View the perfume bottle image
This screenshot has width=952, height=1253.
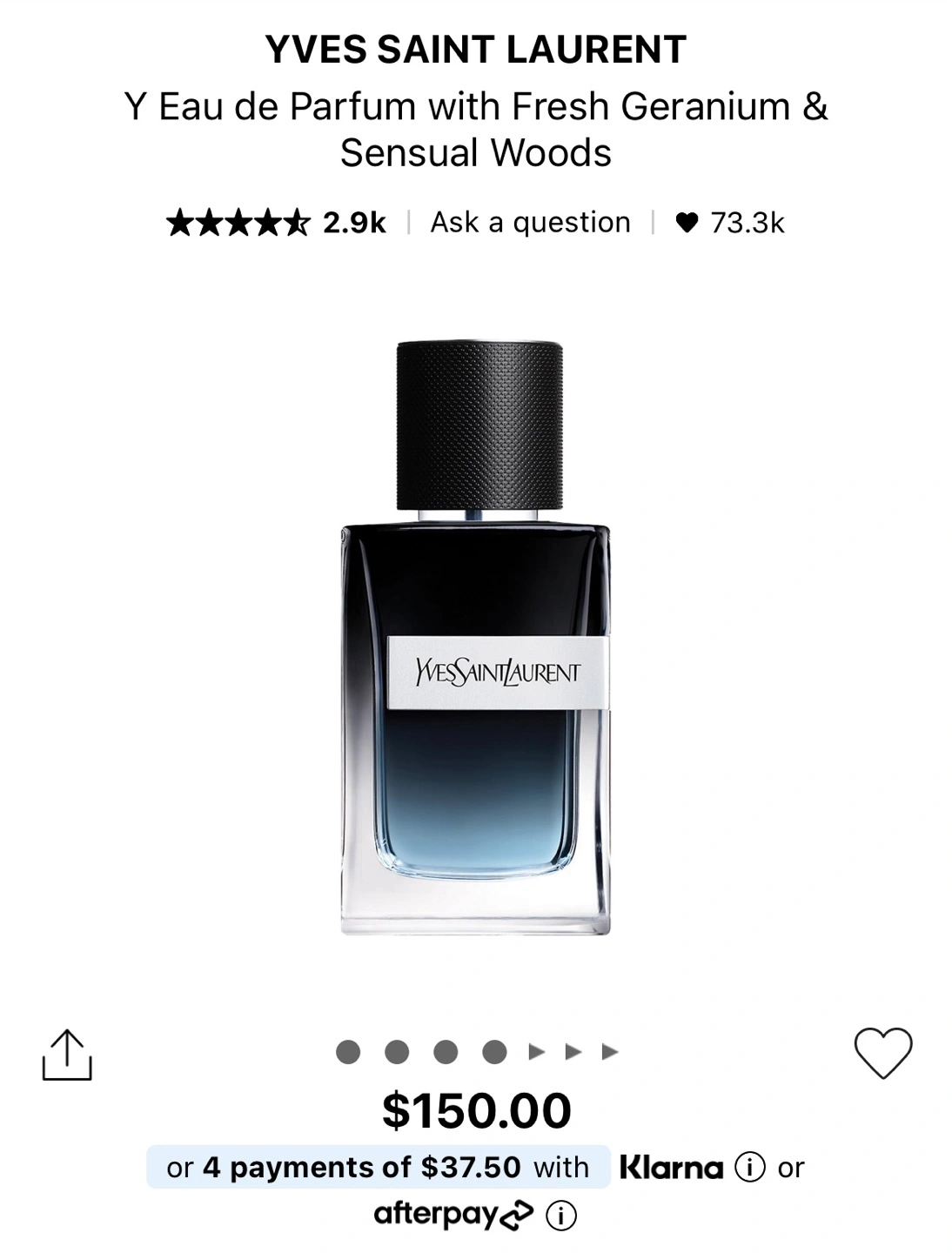click(476, 638)
